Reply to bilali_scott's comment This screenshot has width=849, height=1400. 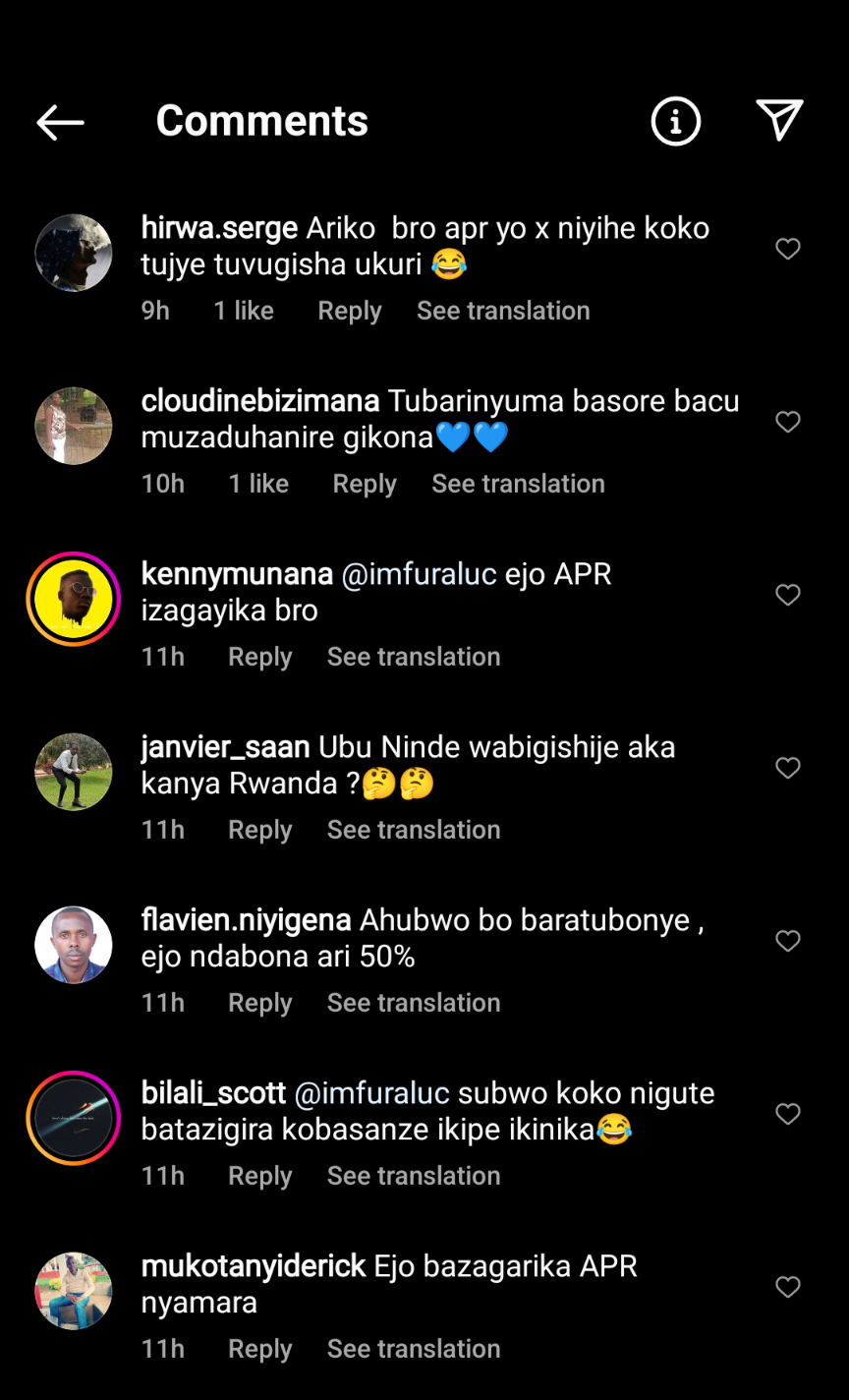click(x=259, y=1176)
